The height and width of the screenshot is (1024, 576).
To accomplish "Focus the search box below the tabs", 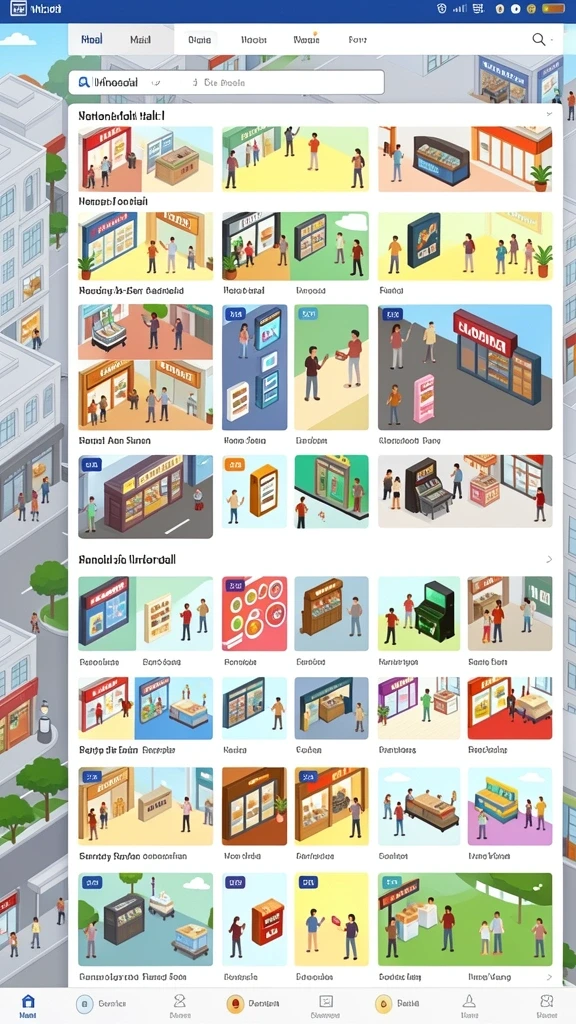I will coord(227,83).
